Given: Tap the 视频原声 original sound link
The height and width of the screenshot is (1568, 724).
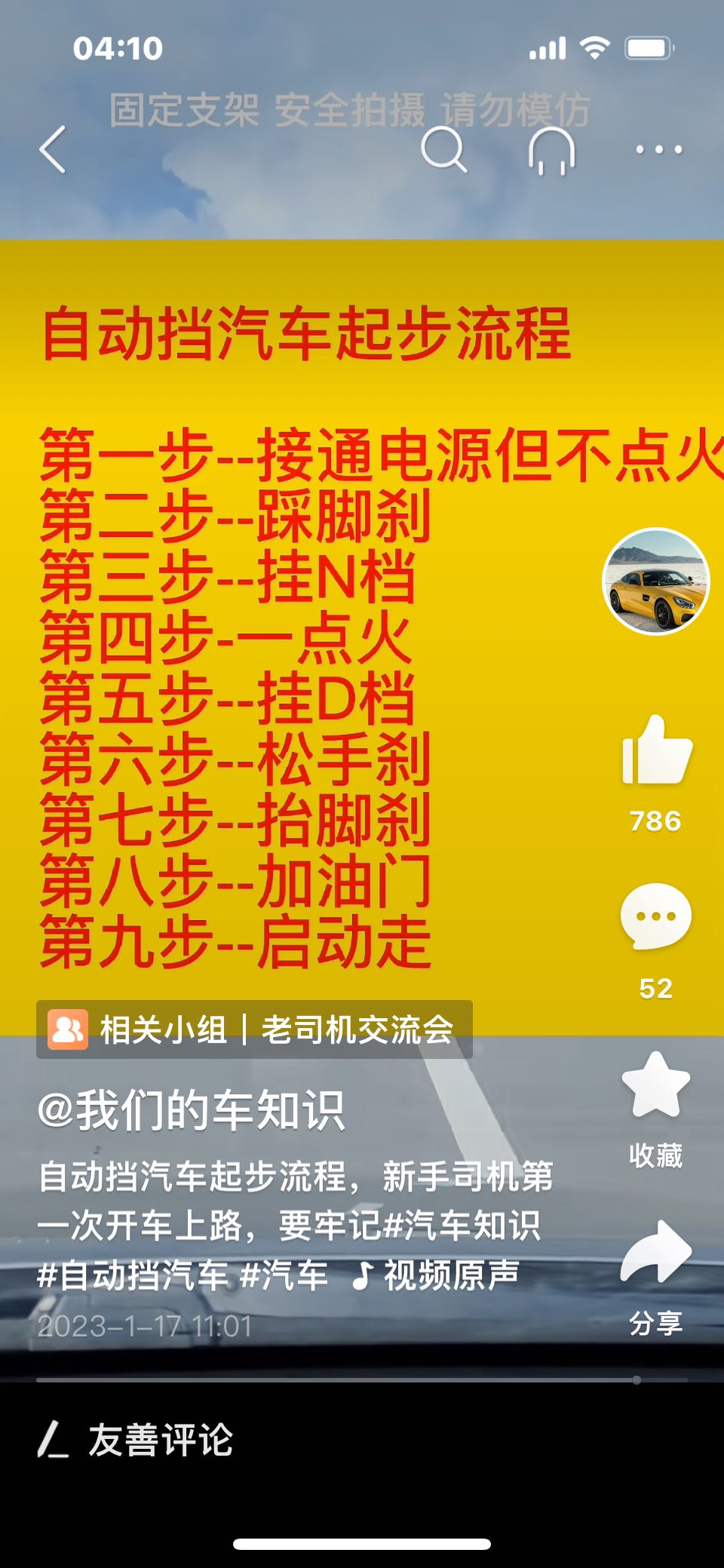Looking at the screenshot, I should [x=436, y=1275].
